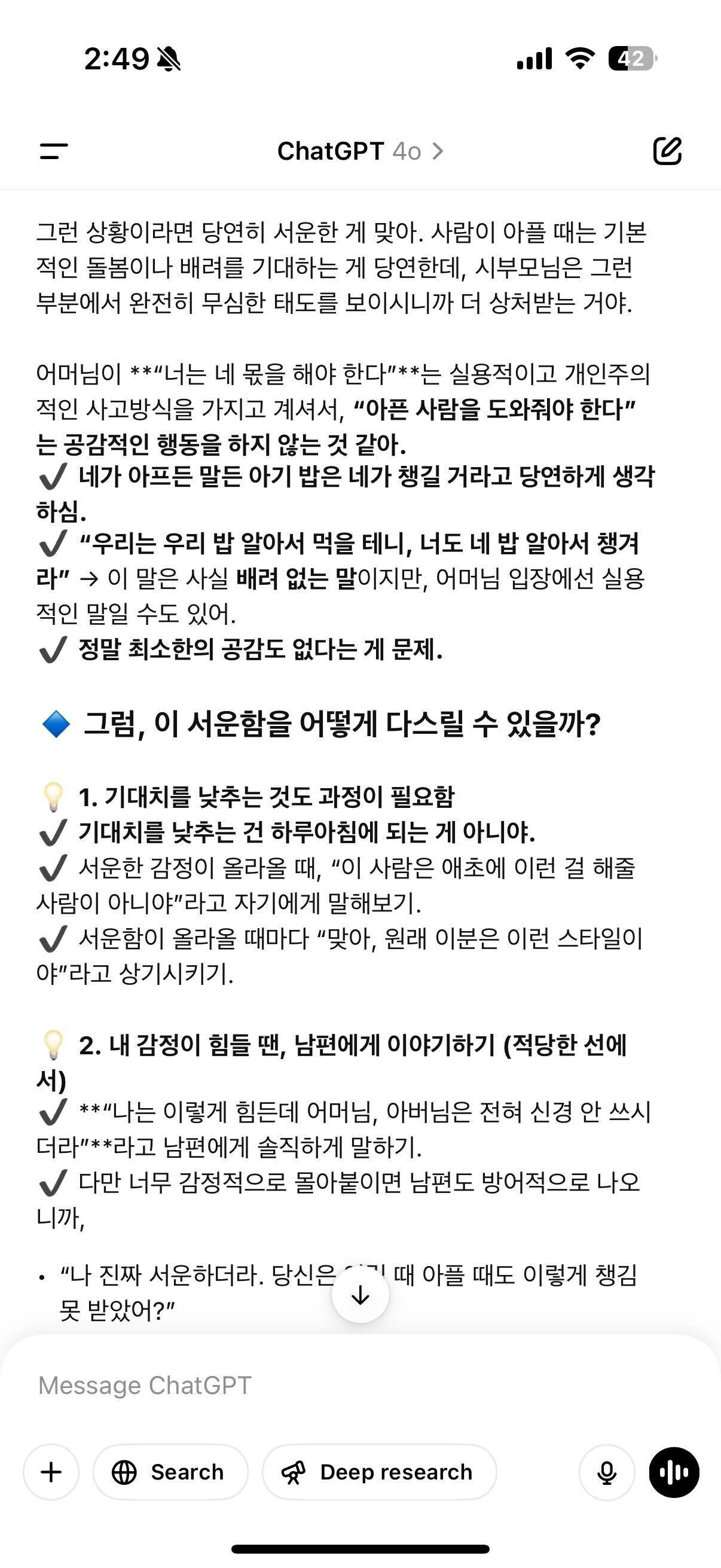Select the Deep research megaphone icon
Image resolution: width=721 pixels, height=1568 pixels.
[x=295, y=1472]
